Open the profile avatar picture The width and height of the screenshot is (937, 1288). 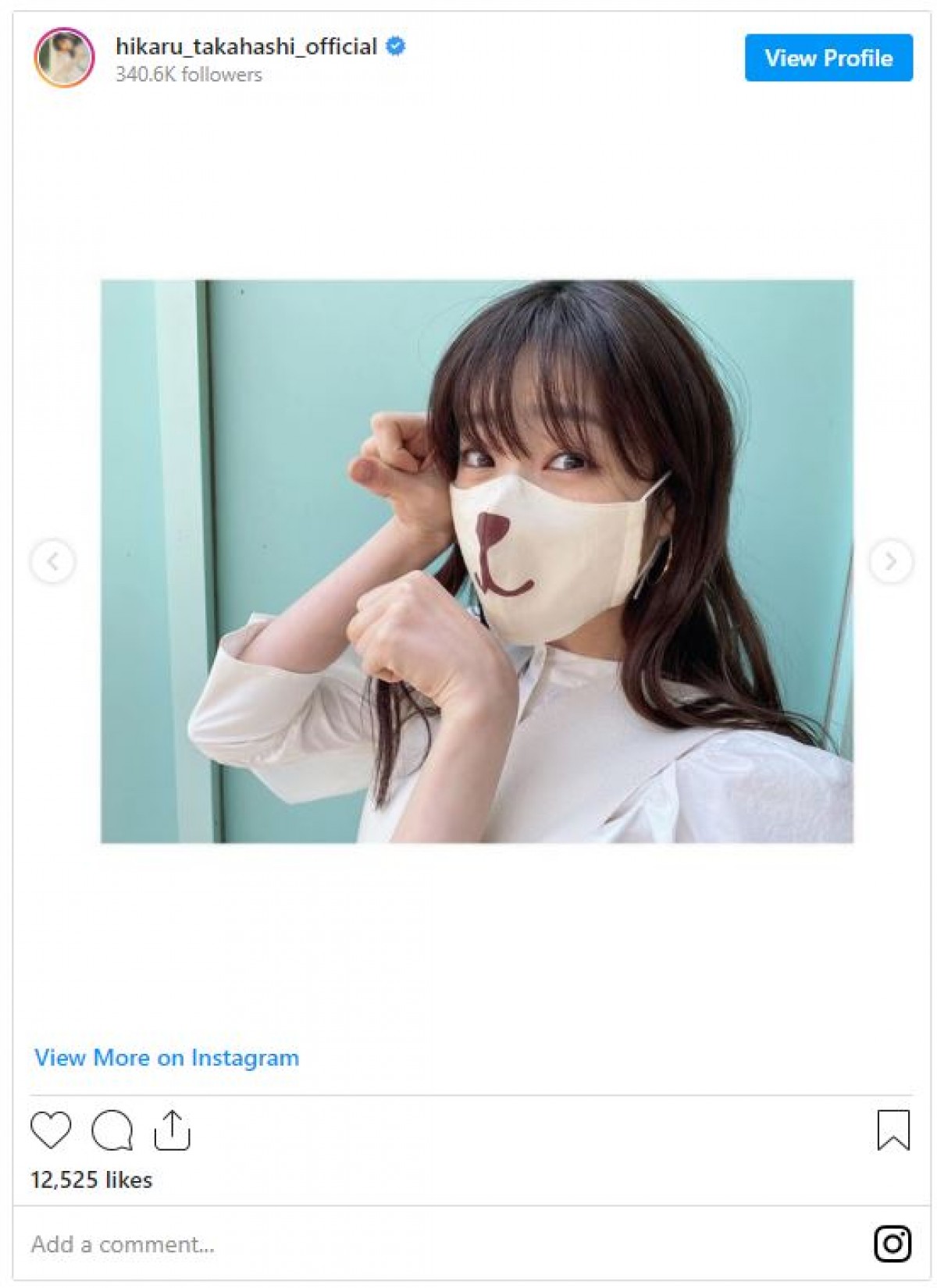pyautogui.click(x=65, y=58)
